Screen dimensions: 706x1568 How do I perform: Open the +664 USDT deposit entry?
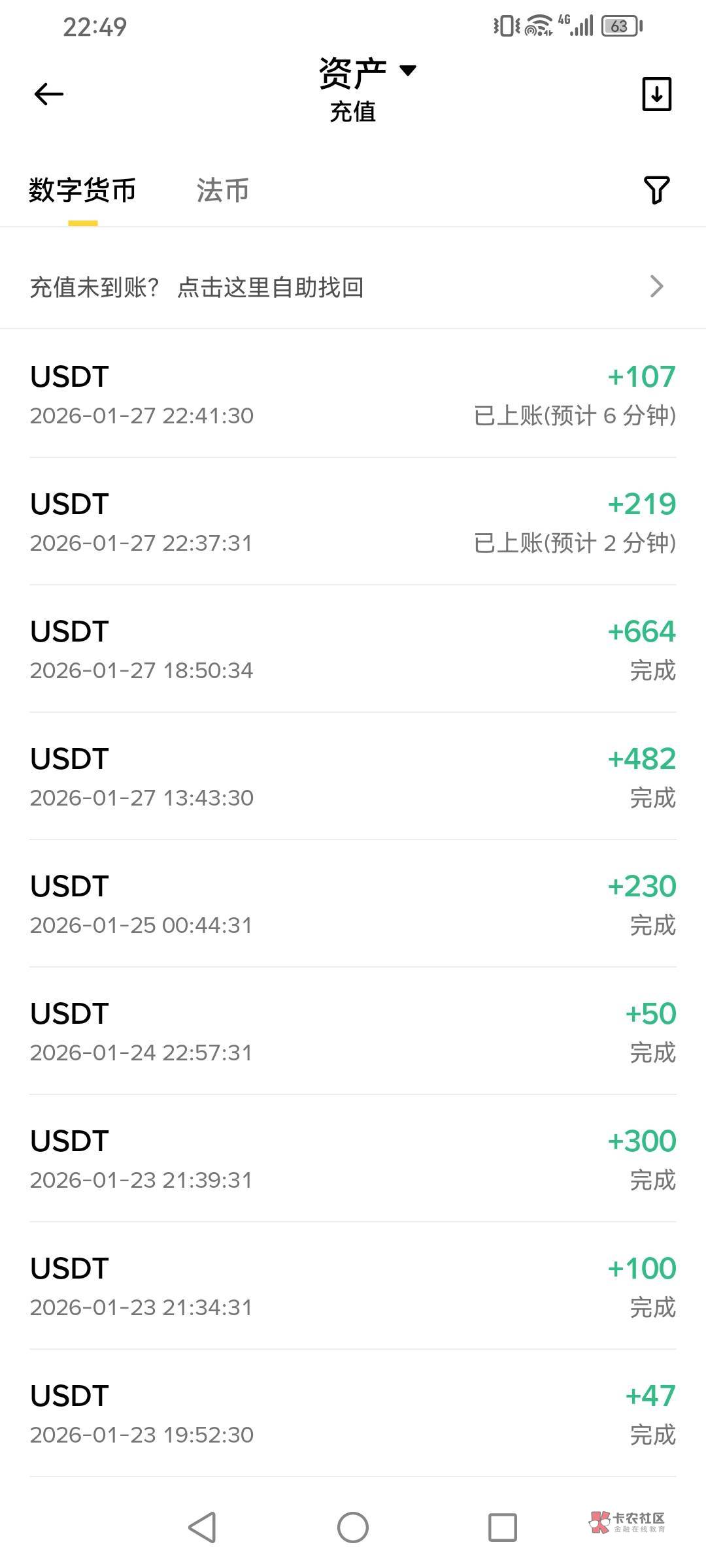click(x=353, y=649)
